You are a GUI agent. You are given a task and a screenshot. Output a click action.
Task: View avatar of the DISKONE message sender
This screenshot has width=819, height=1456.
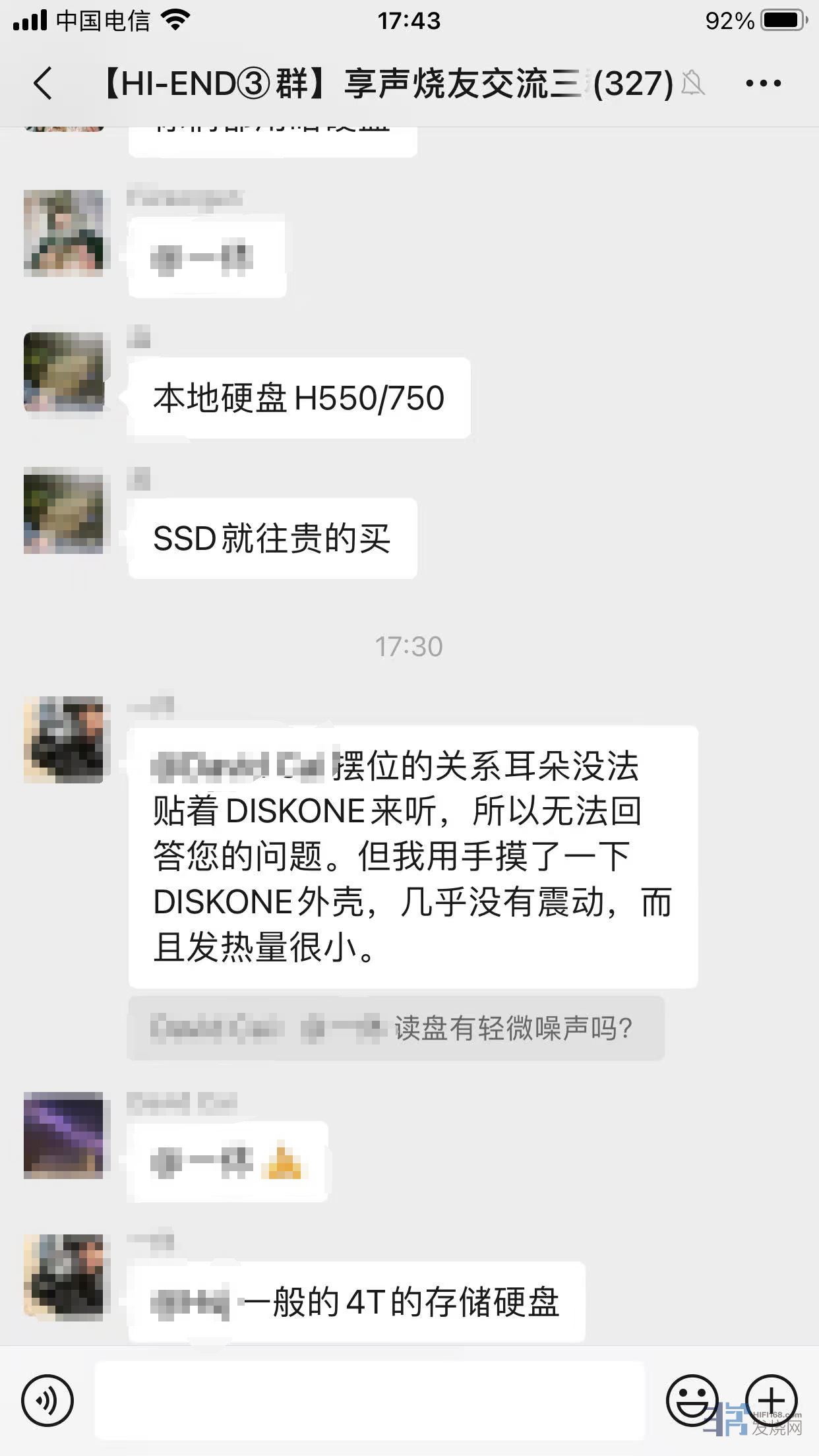pyautogui.click(x=63, y=740)
